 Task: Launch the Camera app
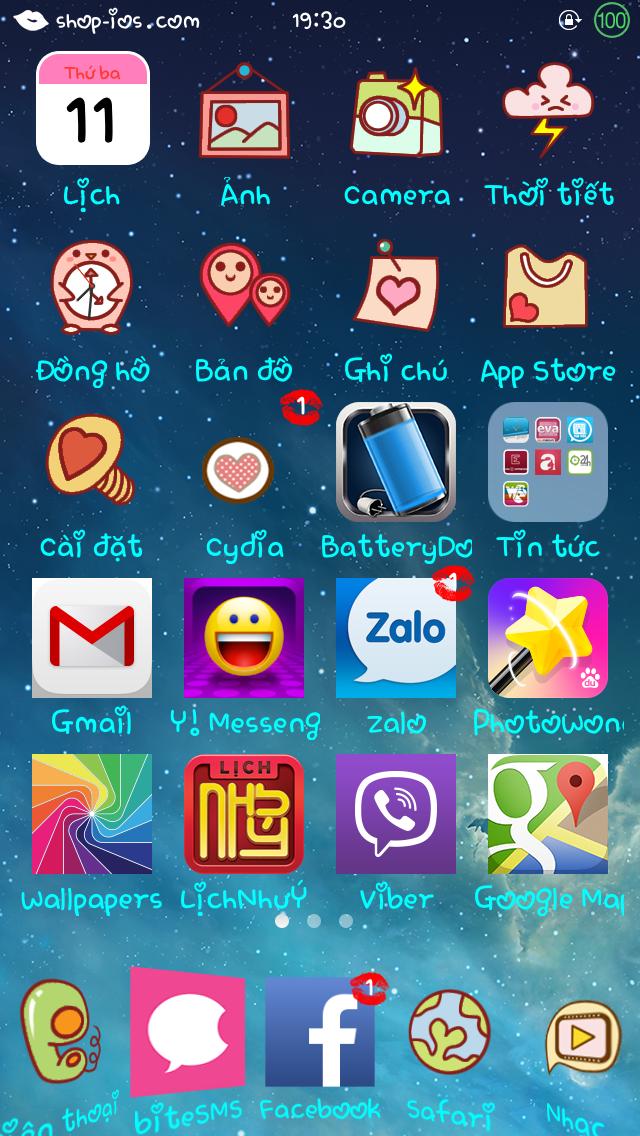[396, 112]
